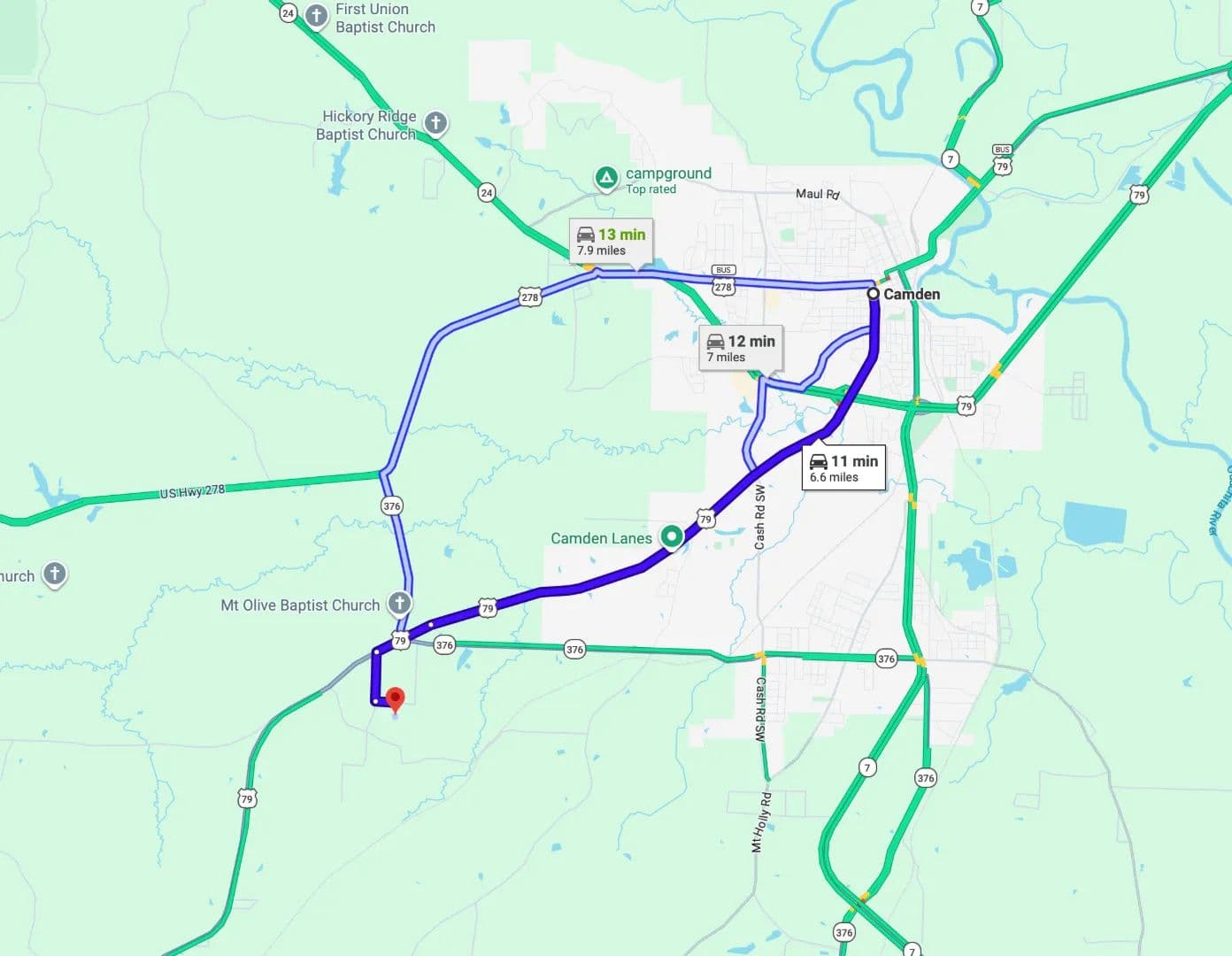Select the 13 min alternate route
1232x956 pixels.
point(611,241)
